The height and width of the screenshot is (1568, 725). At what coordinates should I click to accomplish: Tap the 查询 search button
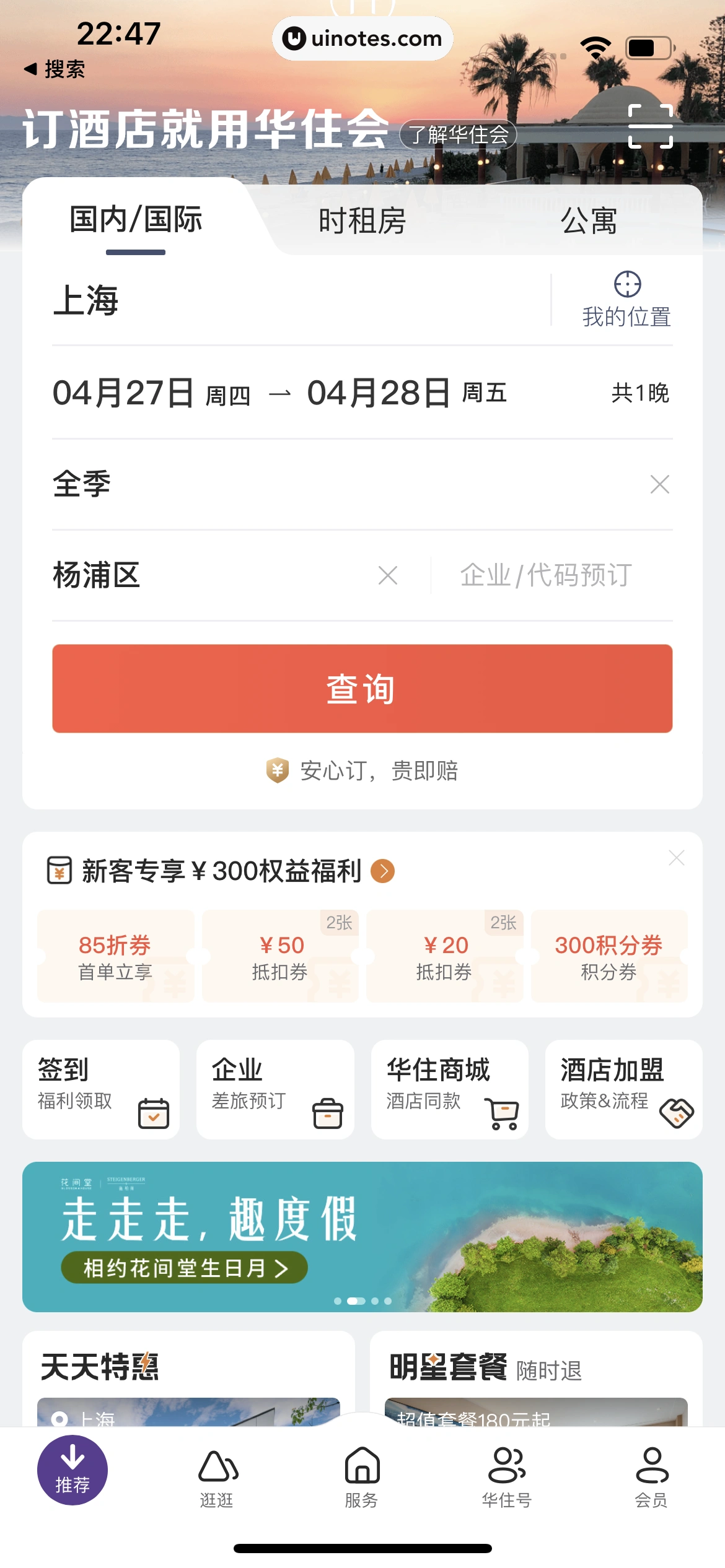point(362,689)
